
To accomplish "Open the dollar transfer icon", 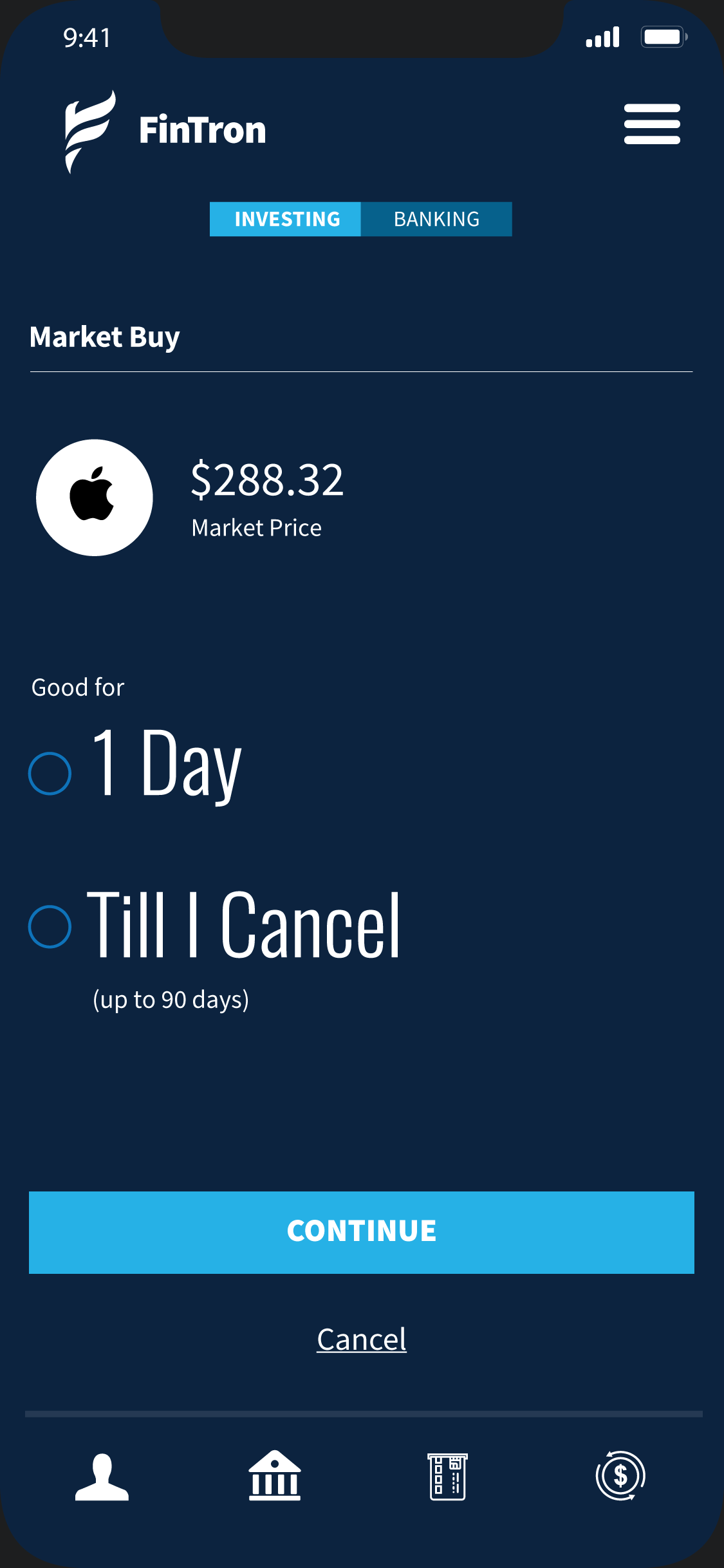I will (x=620, y=1475).
